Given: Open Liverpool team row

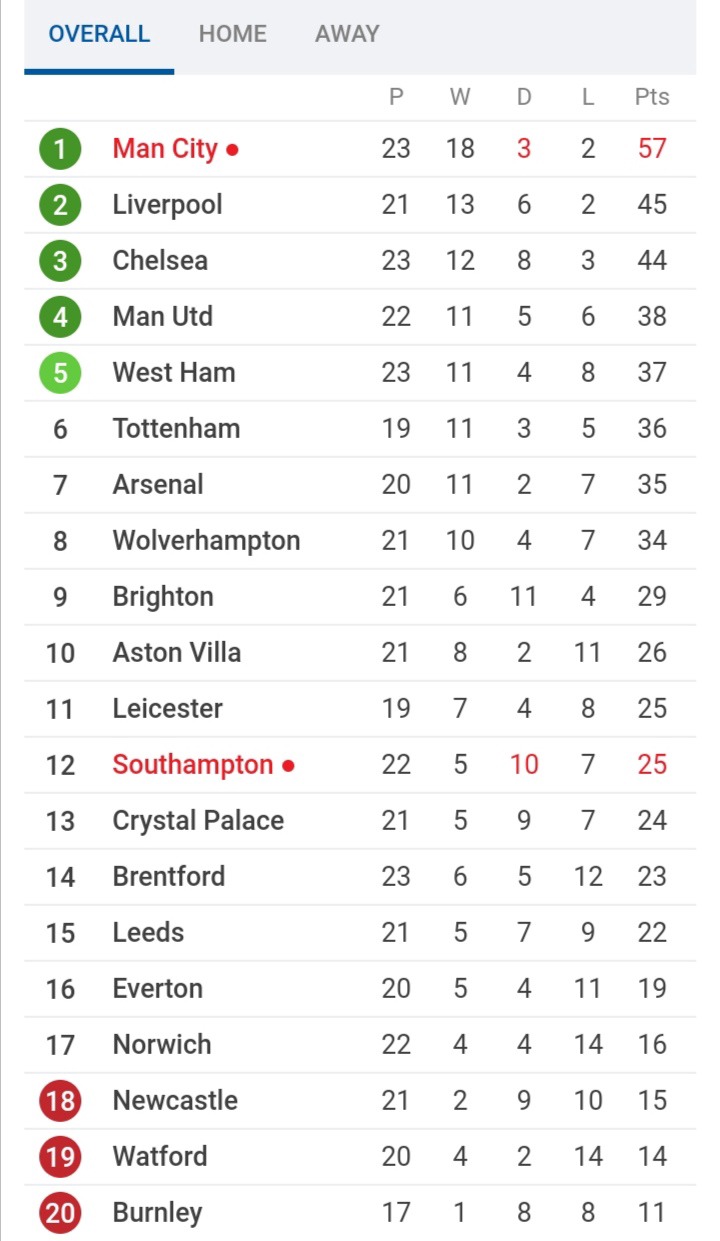Looking at the screenshot, I should click(360, 205).
